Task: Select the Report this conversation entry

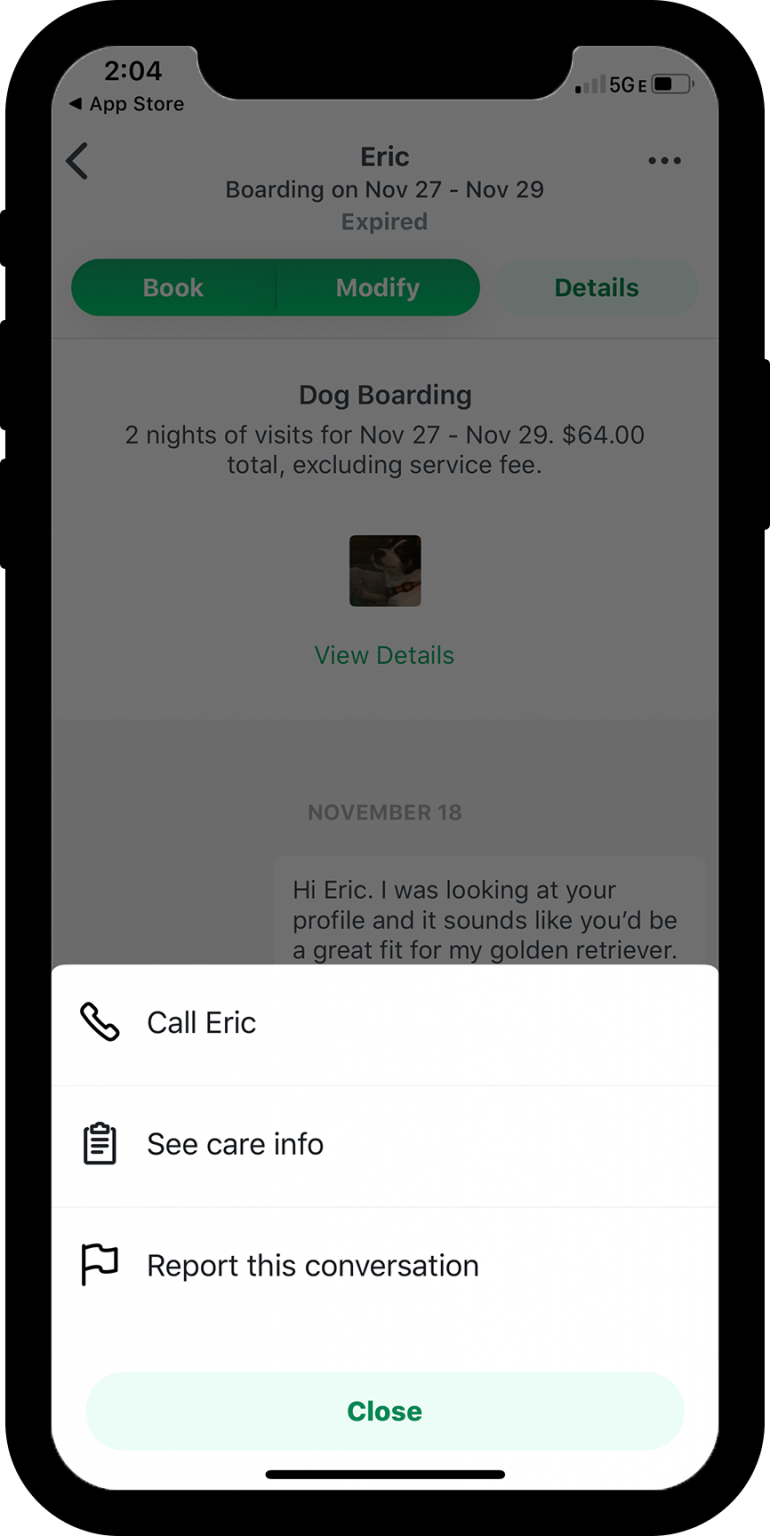Action: (x=313, y=1264)
